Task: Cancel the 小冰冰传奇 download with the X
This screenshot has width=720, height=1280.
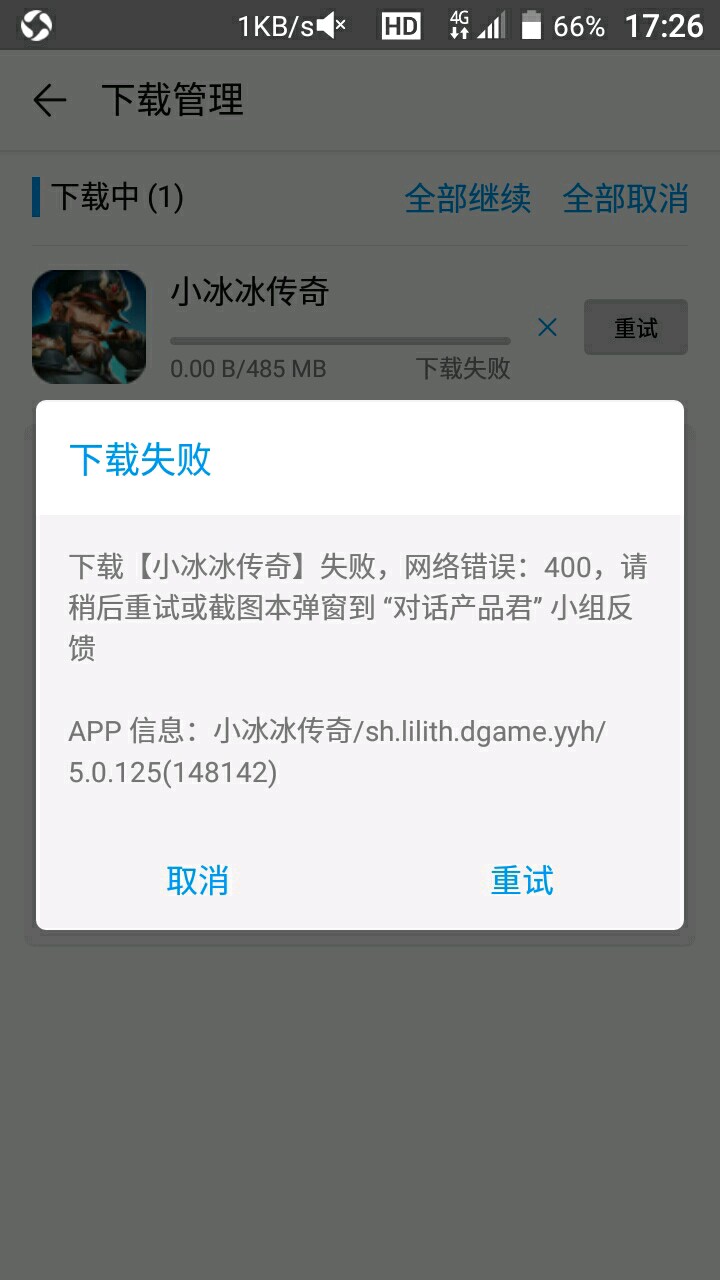Action: pyautogui.click(x=547, y=327)
